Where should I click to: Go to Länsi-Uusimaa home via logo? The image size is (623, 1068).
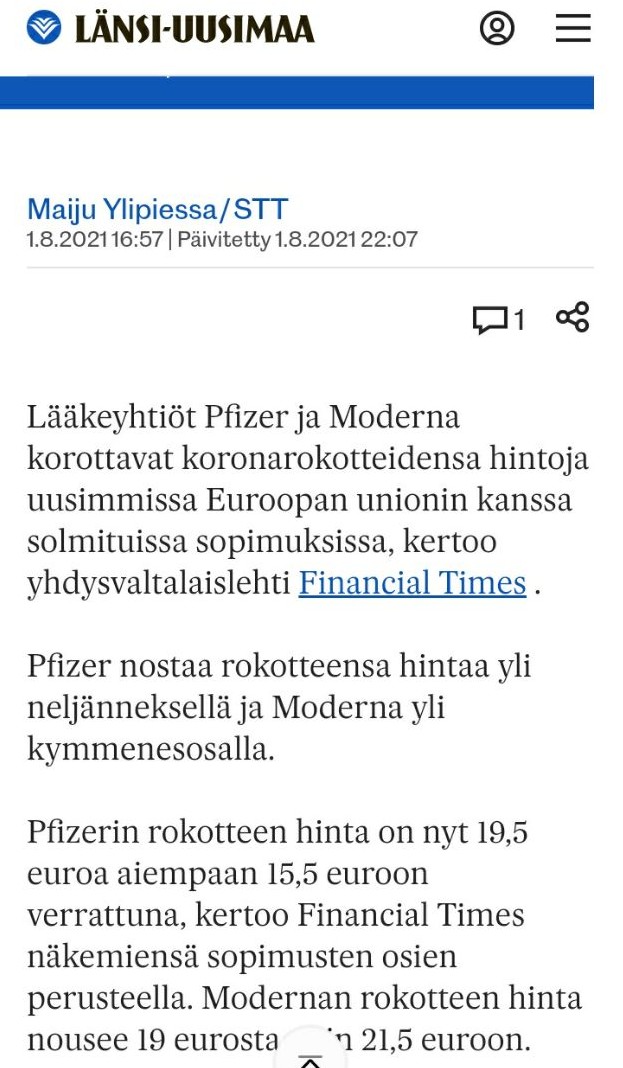click(x=170, y=29)
